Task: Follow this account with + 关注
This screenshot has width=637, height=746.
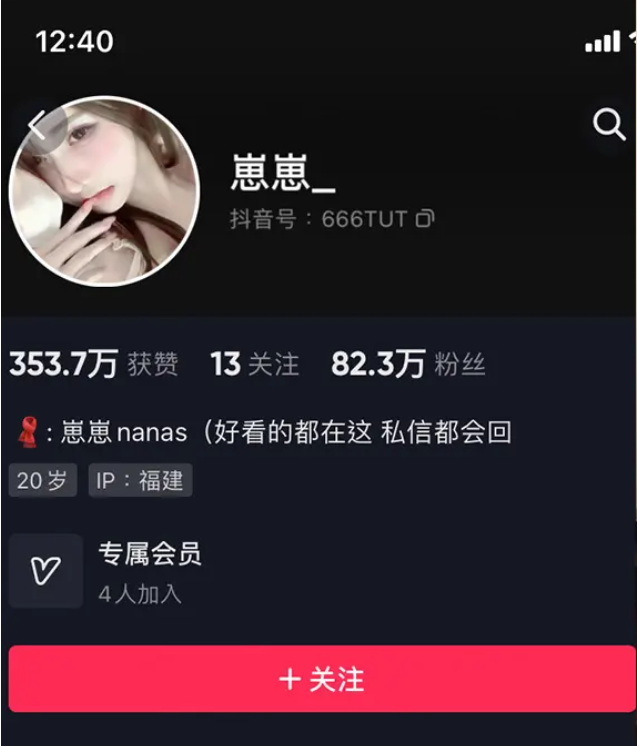Action: (x=322, y=679)
